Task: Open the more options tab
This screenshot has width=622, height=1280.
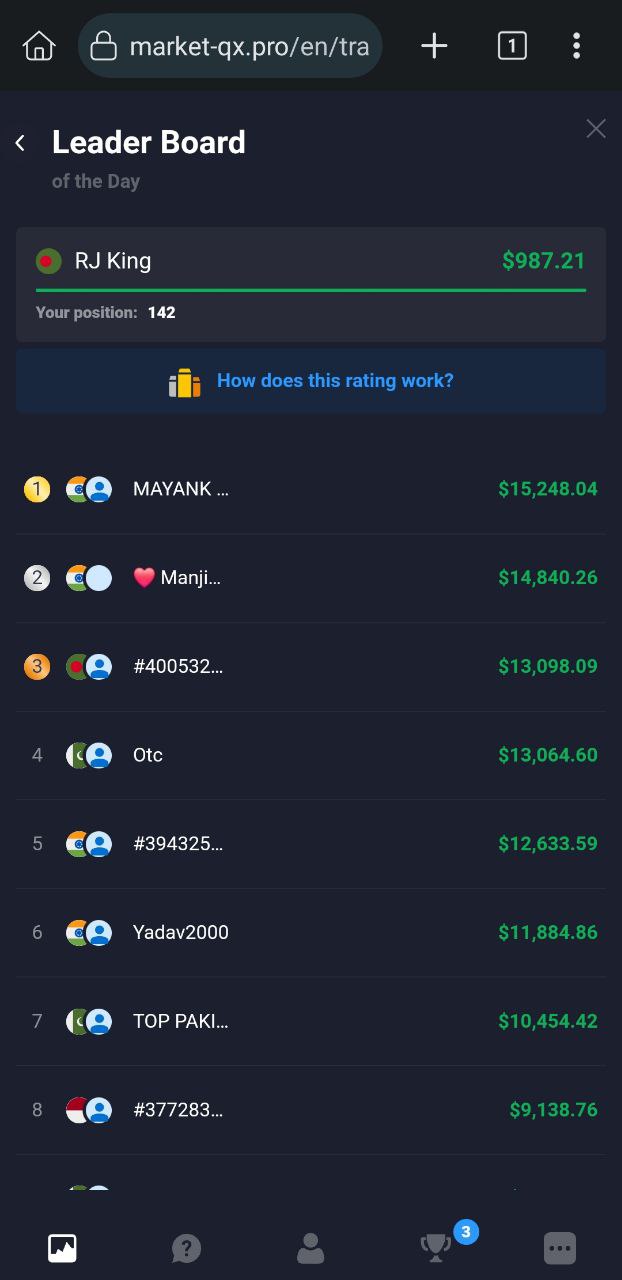Action: [x=559, y=1247]
